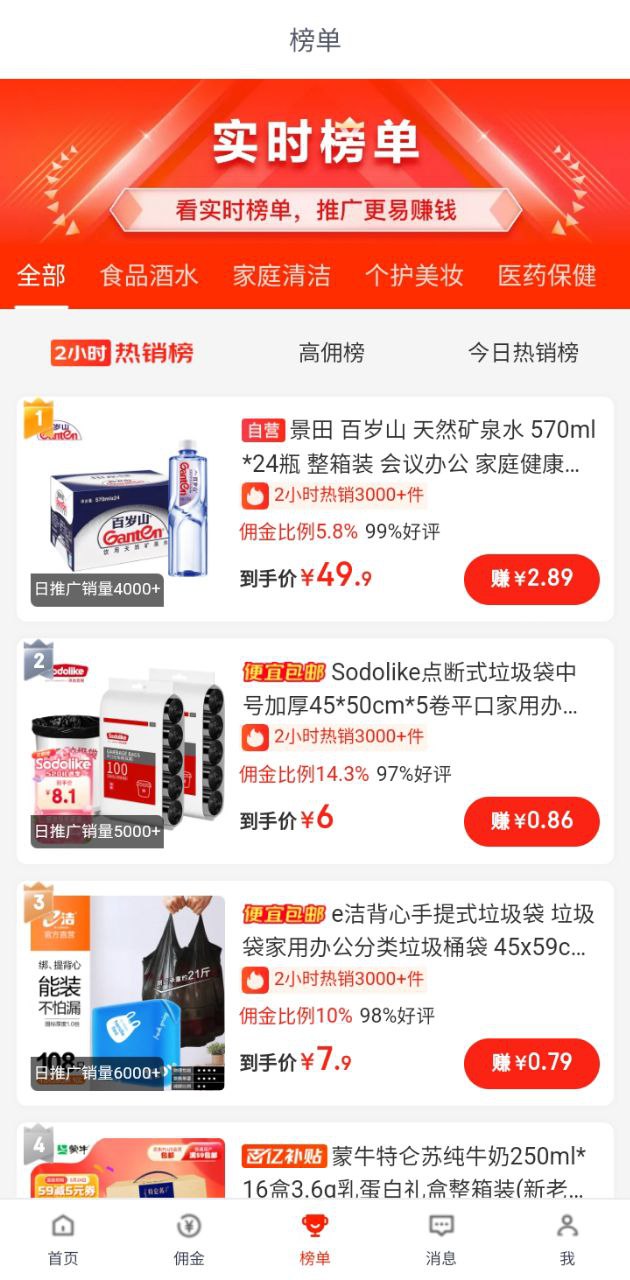Switch to the 医药保健 category tab
The height and width of the screenshot is (1280, 630).
(x=546, y=276)
